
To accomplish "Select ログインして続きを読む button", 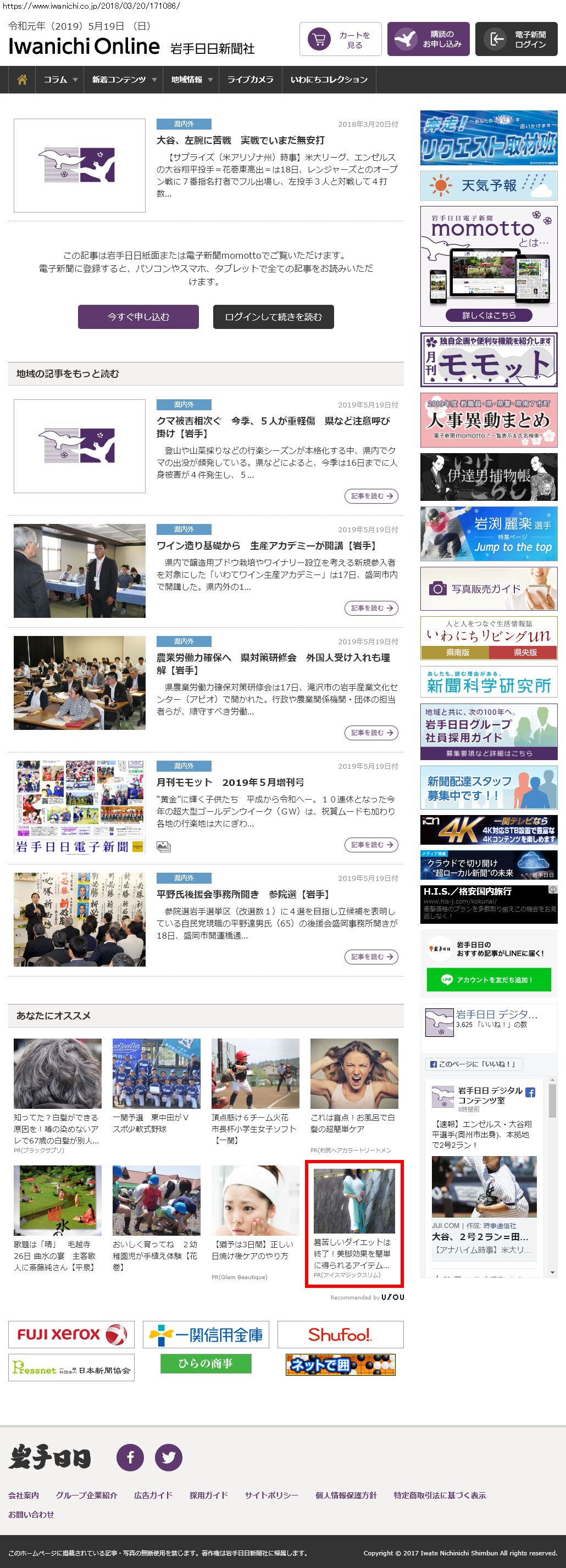I will pyautogui.click(x=273, y=317).
